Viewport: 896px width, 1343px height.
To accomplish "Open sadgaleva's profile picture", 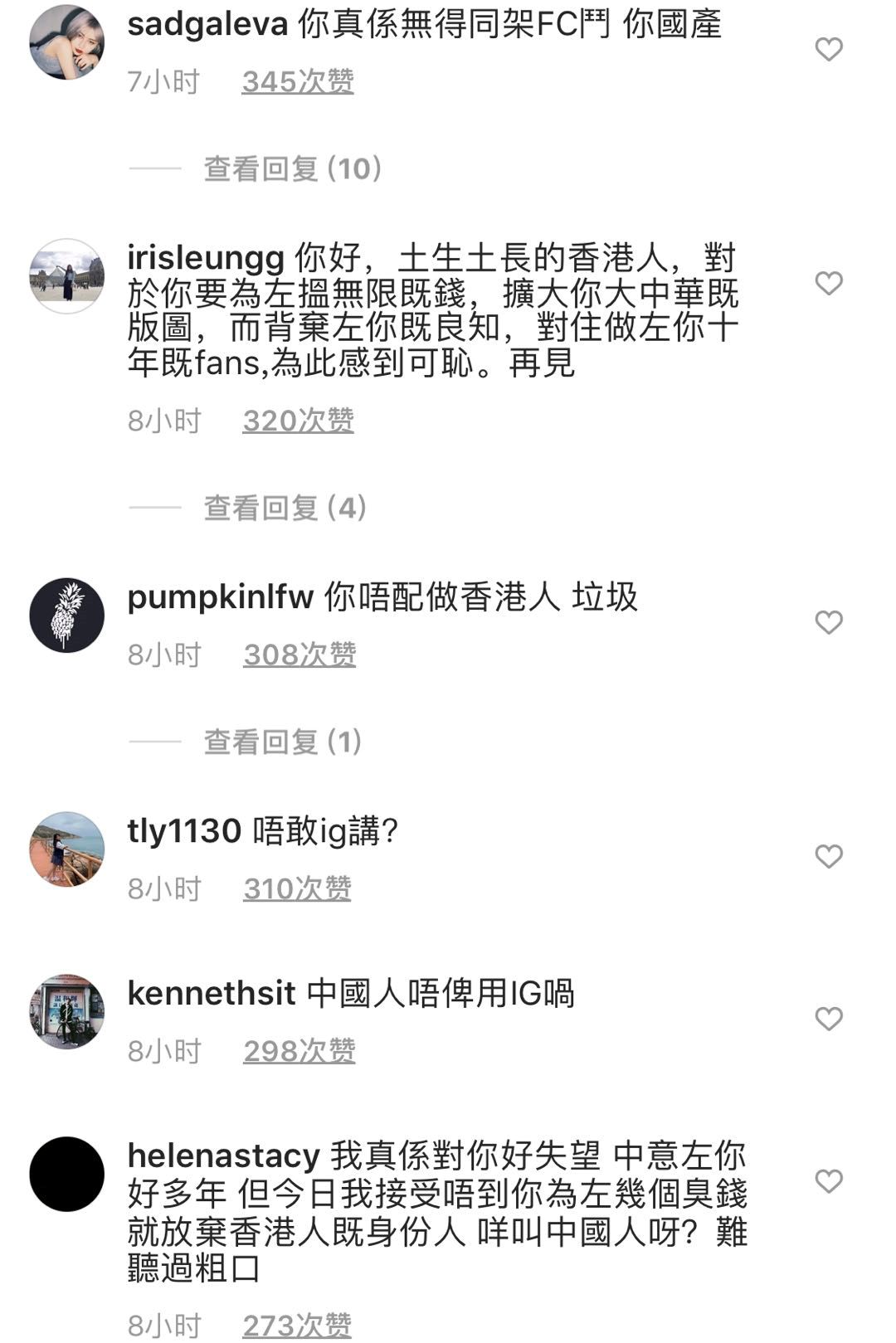I will coord(66,42).
